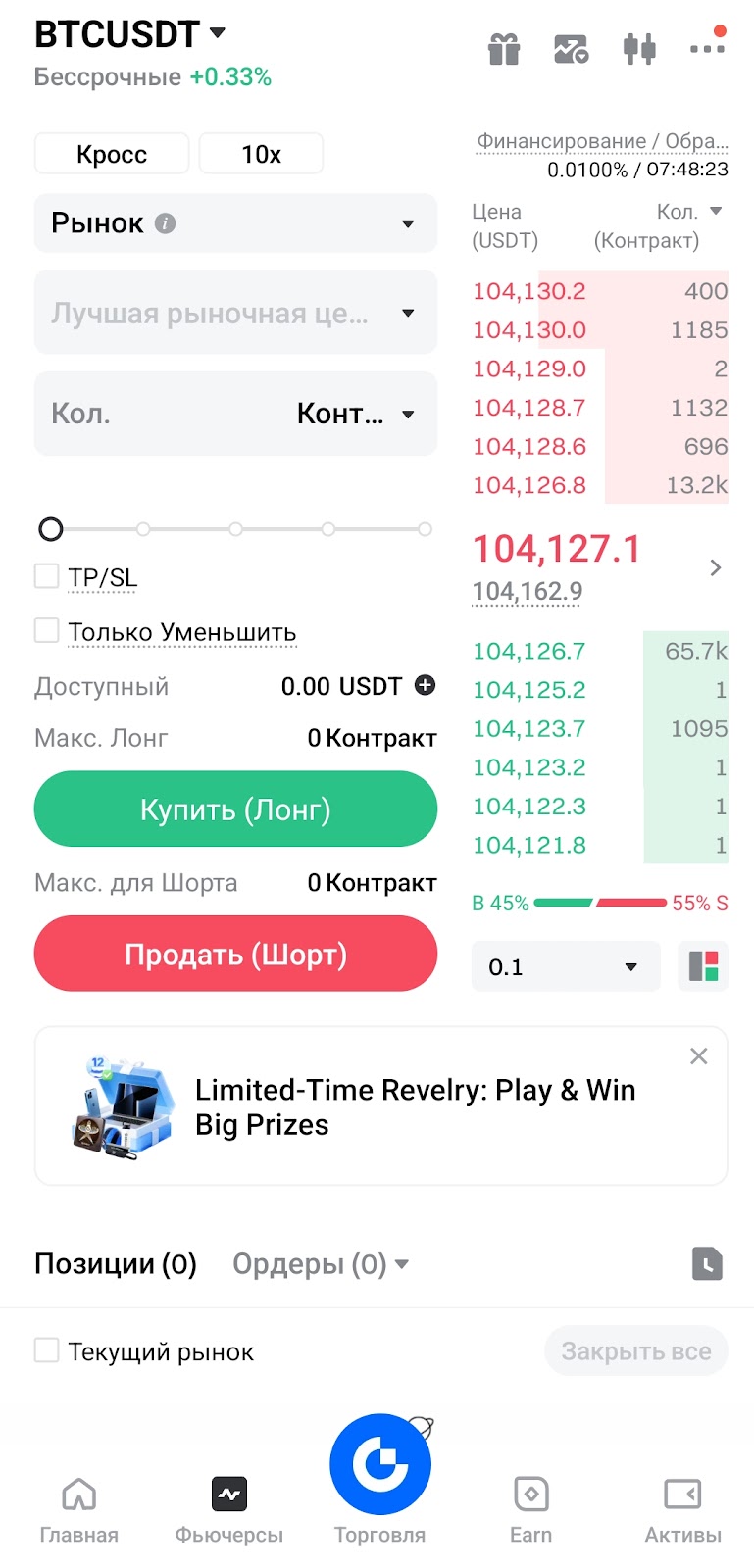
Task: Dismiss the Limited-Time Revelry banner
Action: (x=699, y=1056)
